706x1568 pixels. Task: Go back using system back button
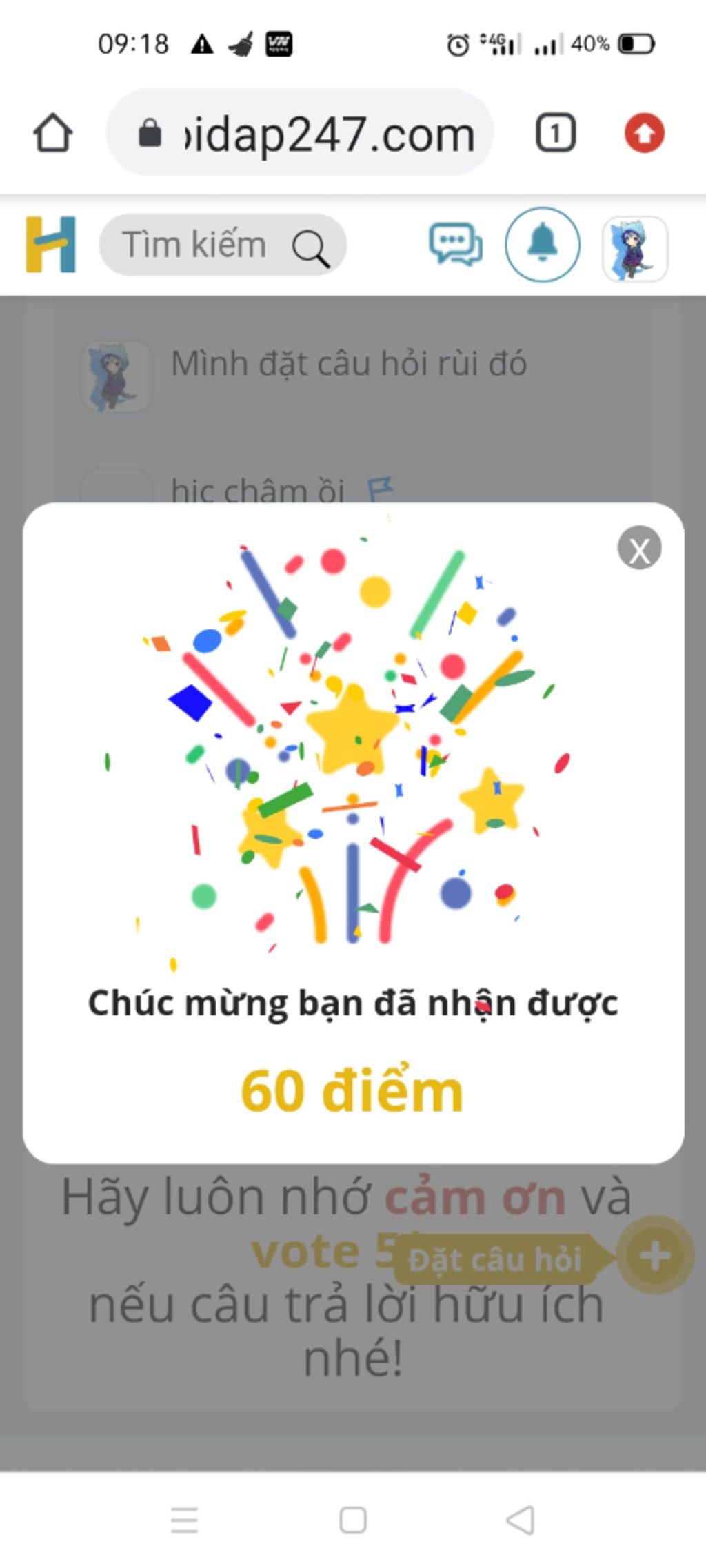[x=521, y=1520]
